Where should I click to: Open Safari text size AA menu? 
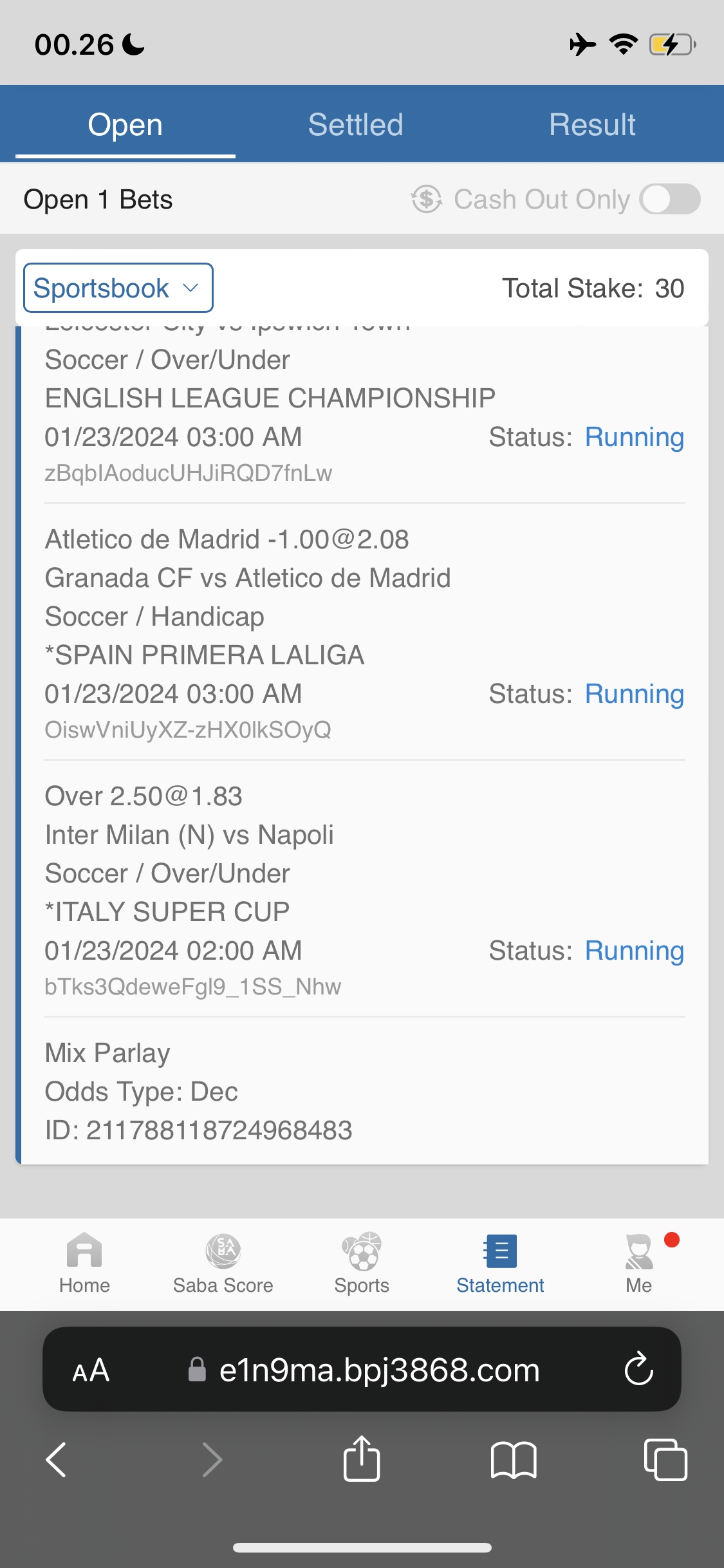click(91, 1370)
